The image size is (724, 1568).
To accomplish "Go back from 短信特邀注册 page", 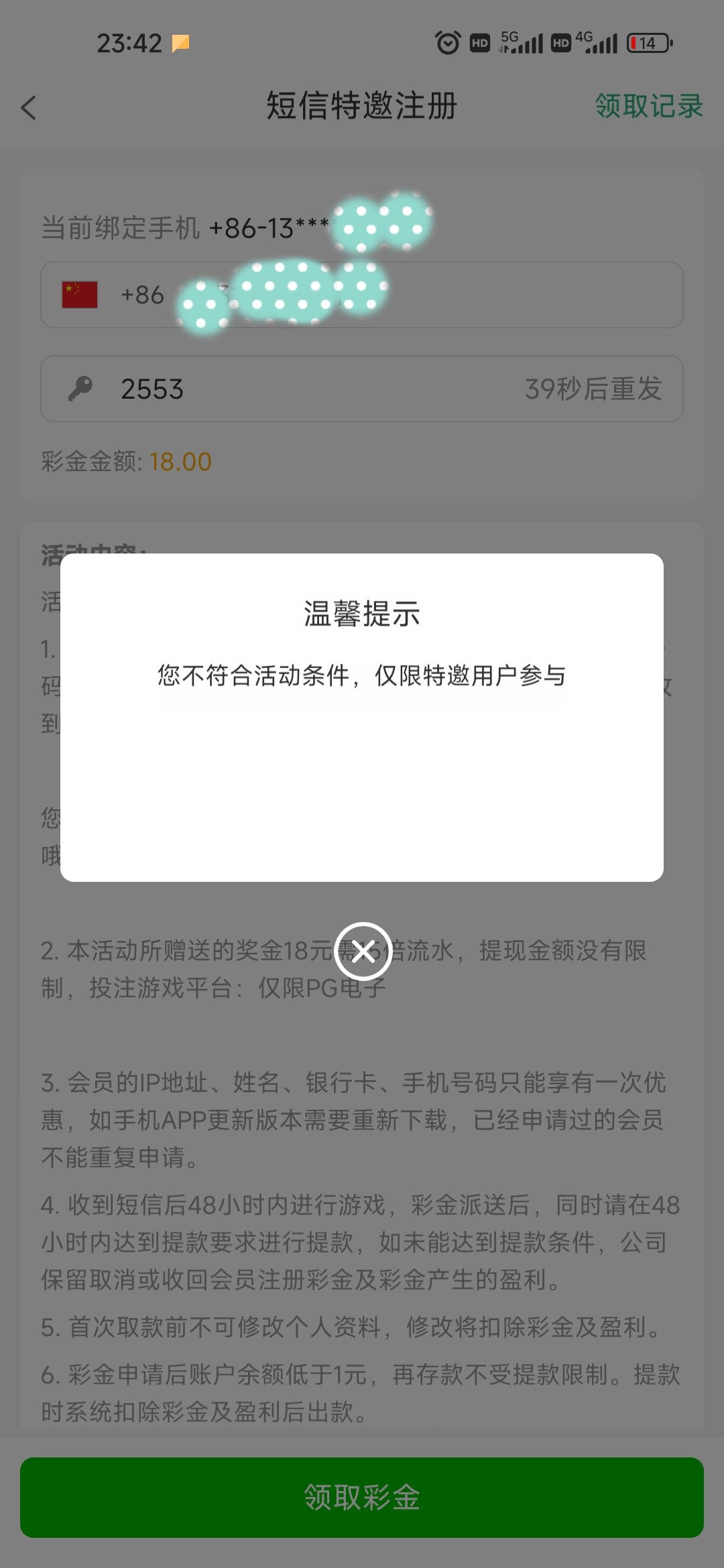I will [x=28, y=107].
